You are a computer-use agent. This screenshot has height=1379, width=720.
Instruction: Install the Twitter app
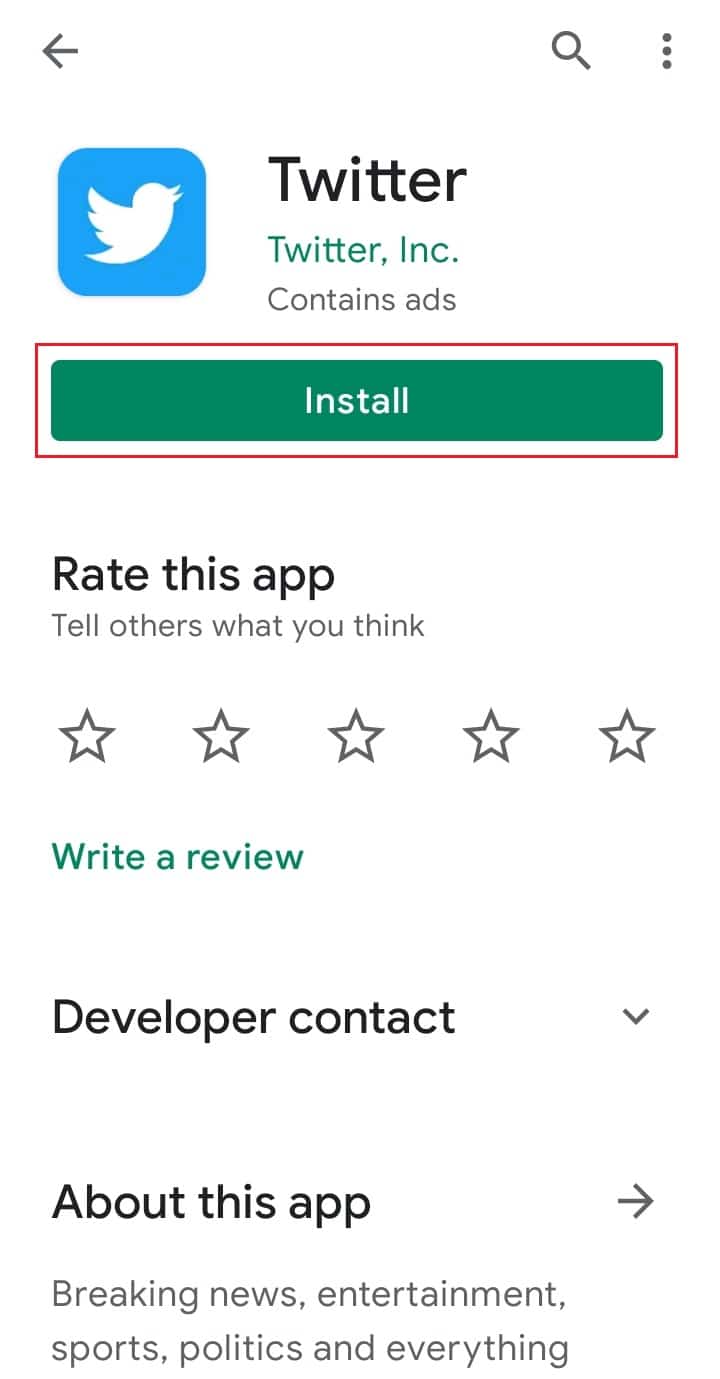357,401
